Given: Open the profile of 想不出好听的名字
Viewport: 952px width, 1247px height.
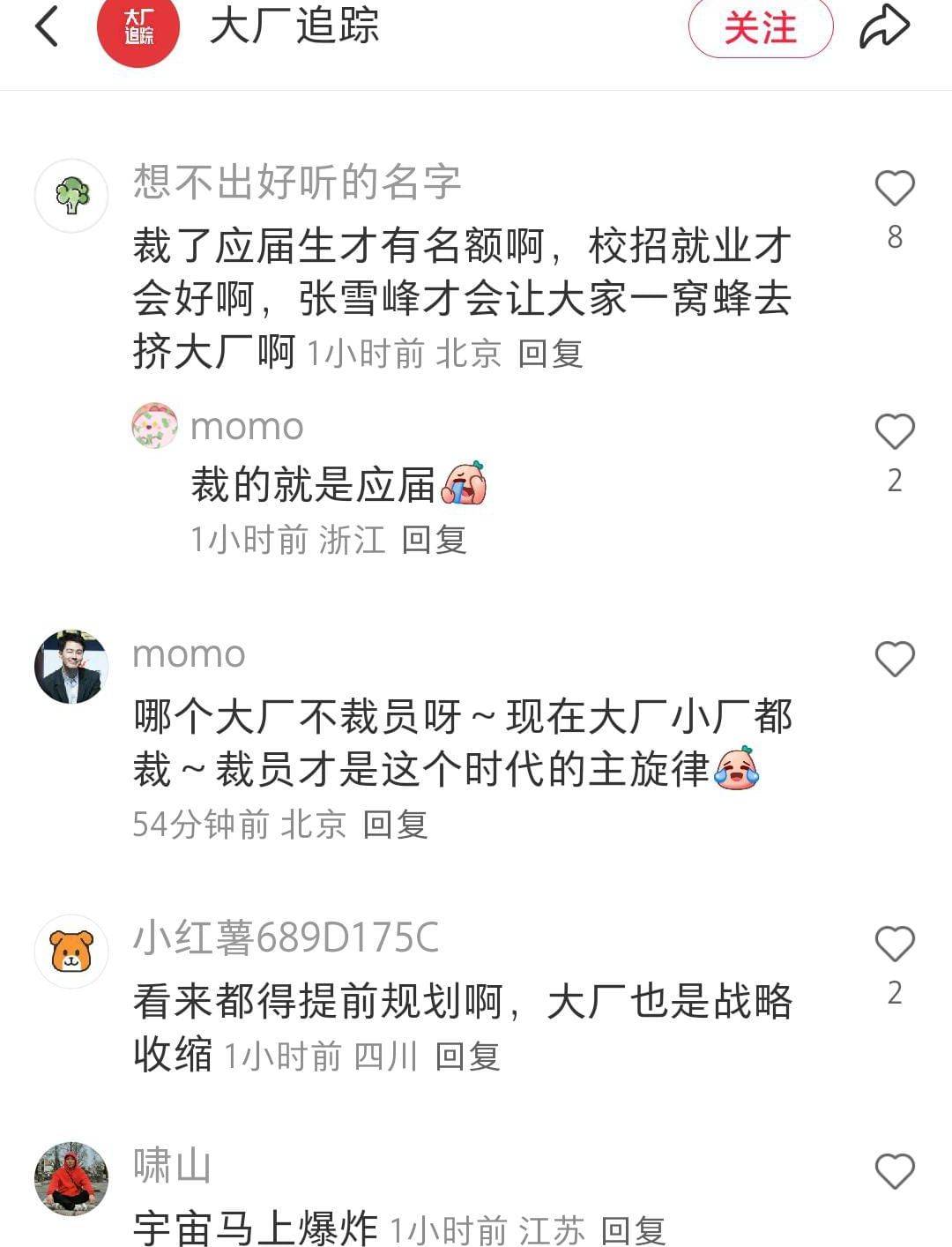Looking at the screenshot, I should pos(71,196).
